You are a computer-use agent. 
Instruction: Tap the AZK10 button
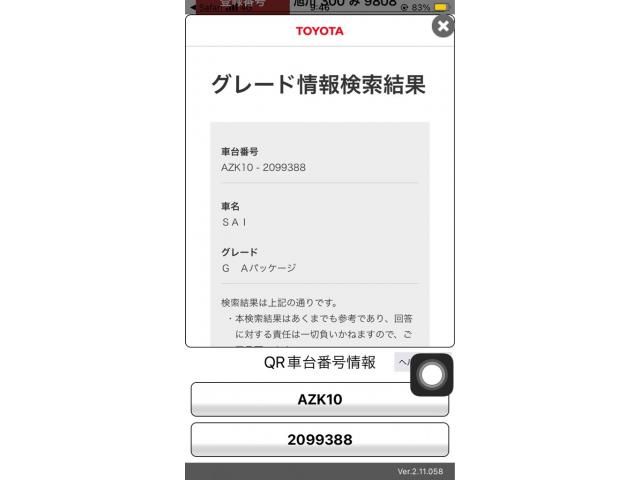319,399
